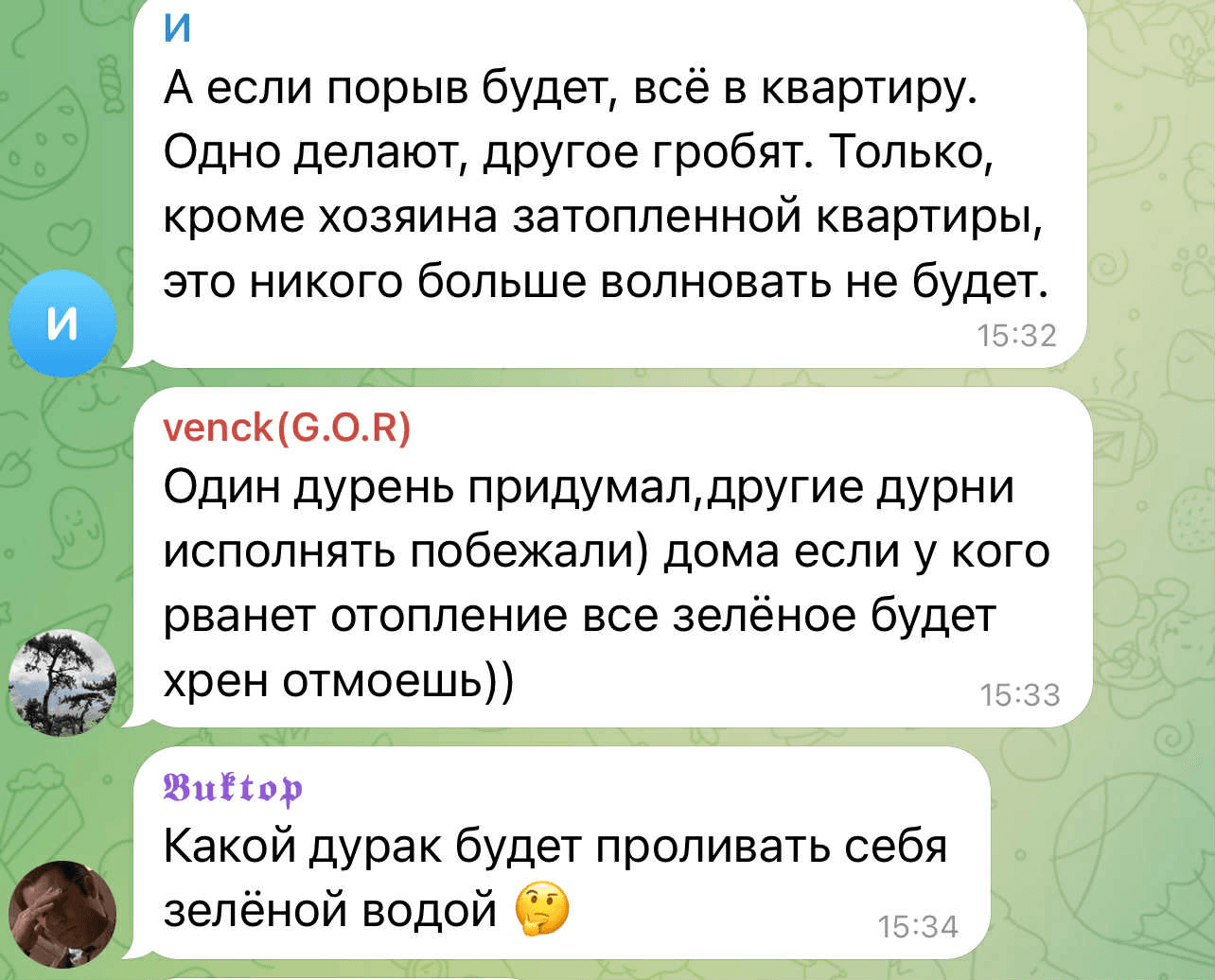
Task: Tap sender name И above the first message
Action: 177,28
